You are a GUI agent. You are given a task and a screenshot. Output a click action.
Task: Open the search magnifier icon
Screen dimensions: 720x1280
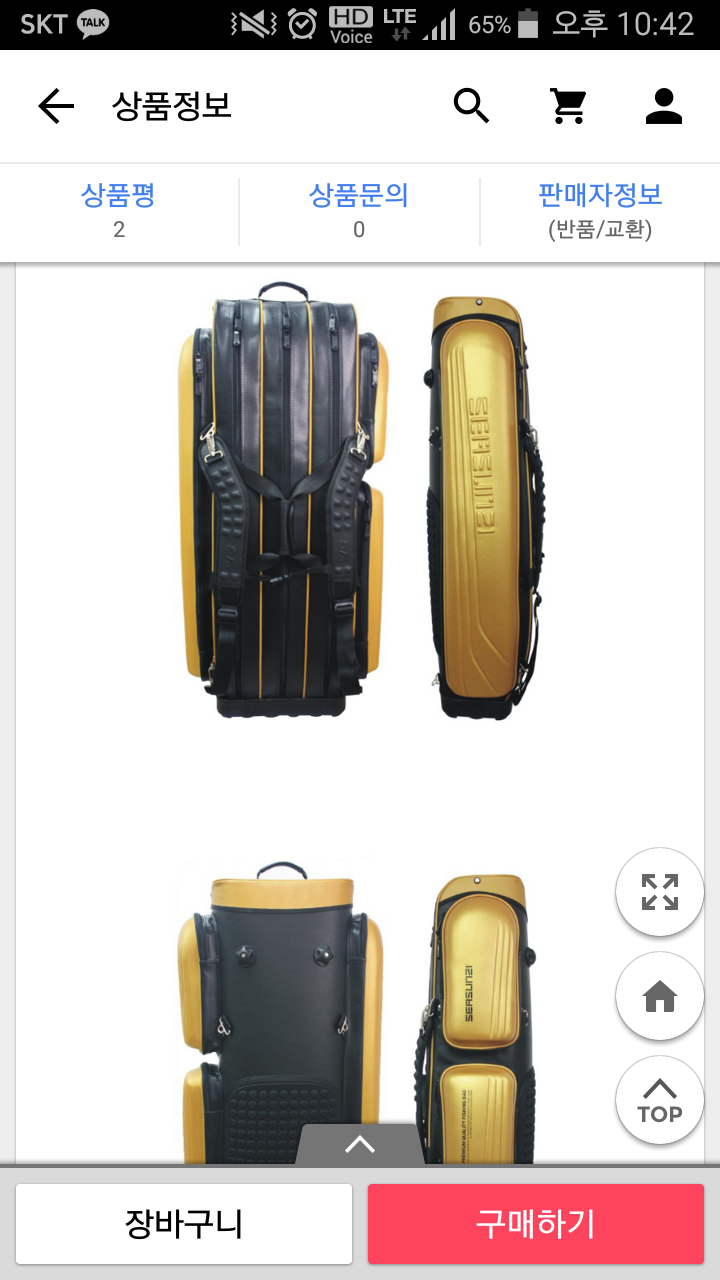coord(472,106)
